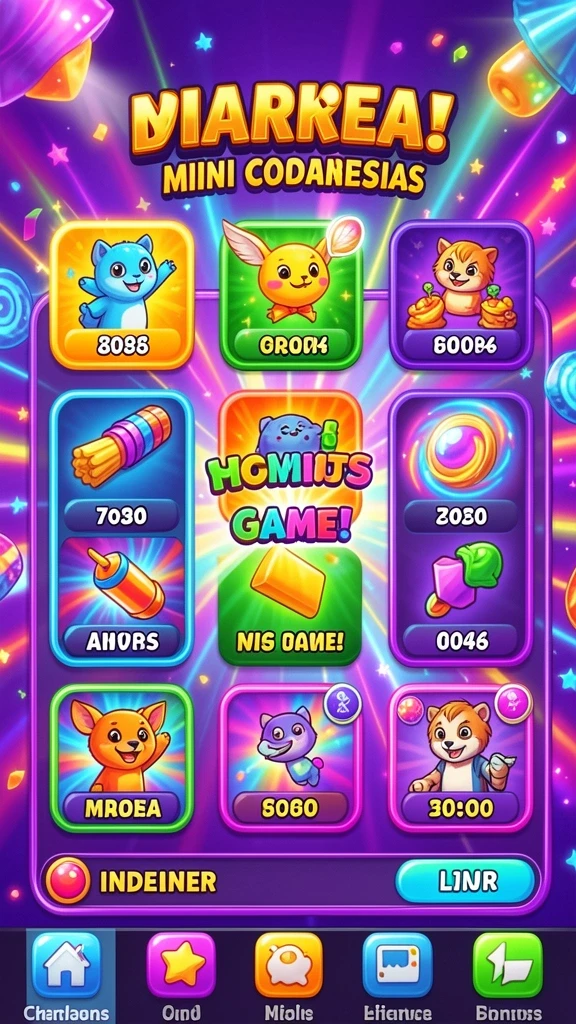Open the orange cat tile labeled 60086
Image resolution: width=576 pixels, height=1024 pixels.
coord(461,295)
